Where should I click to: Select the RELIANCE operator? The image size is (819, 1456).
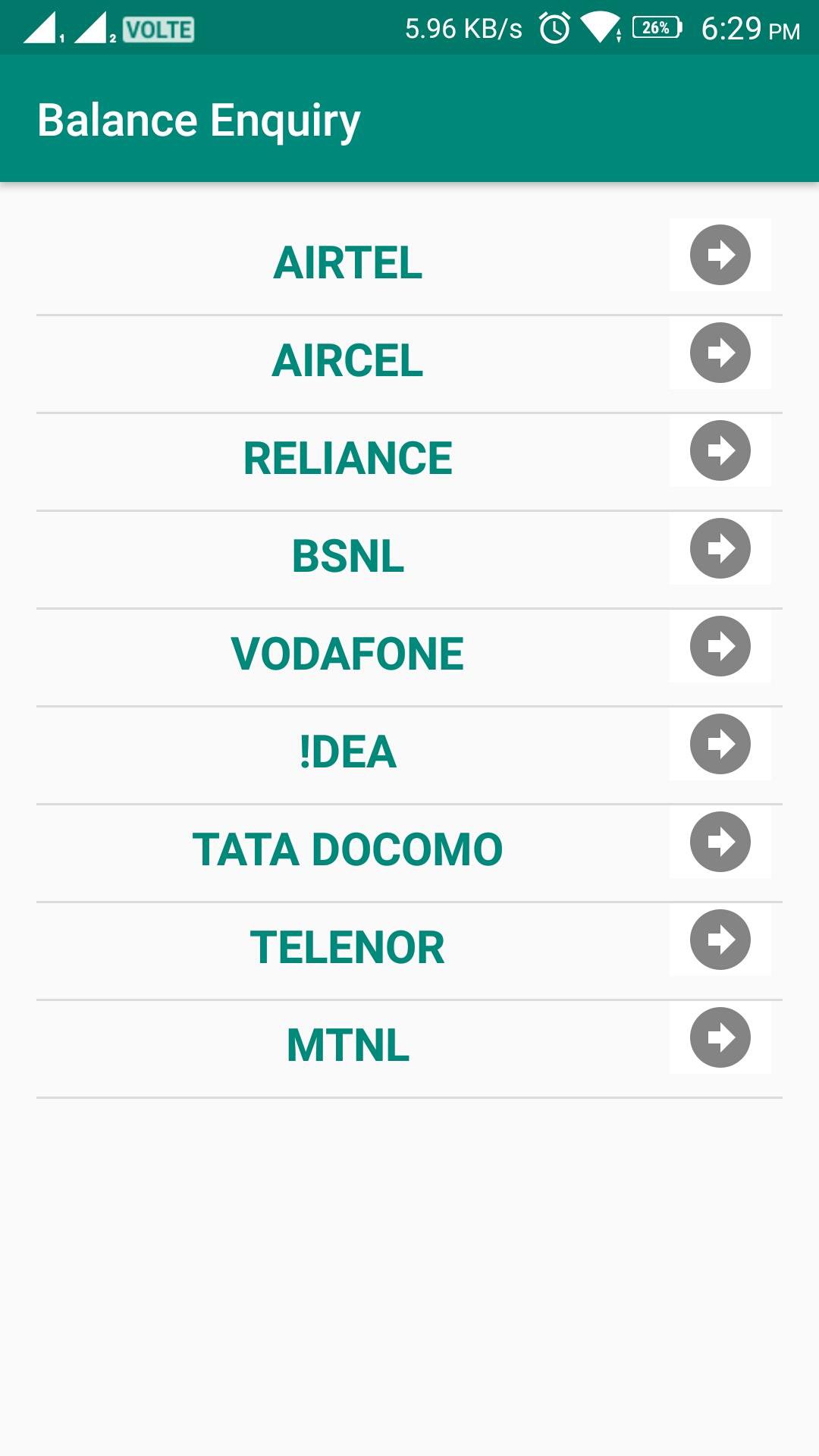409,458
